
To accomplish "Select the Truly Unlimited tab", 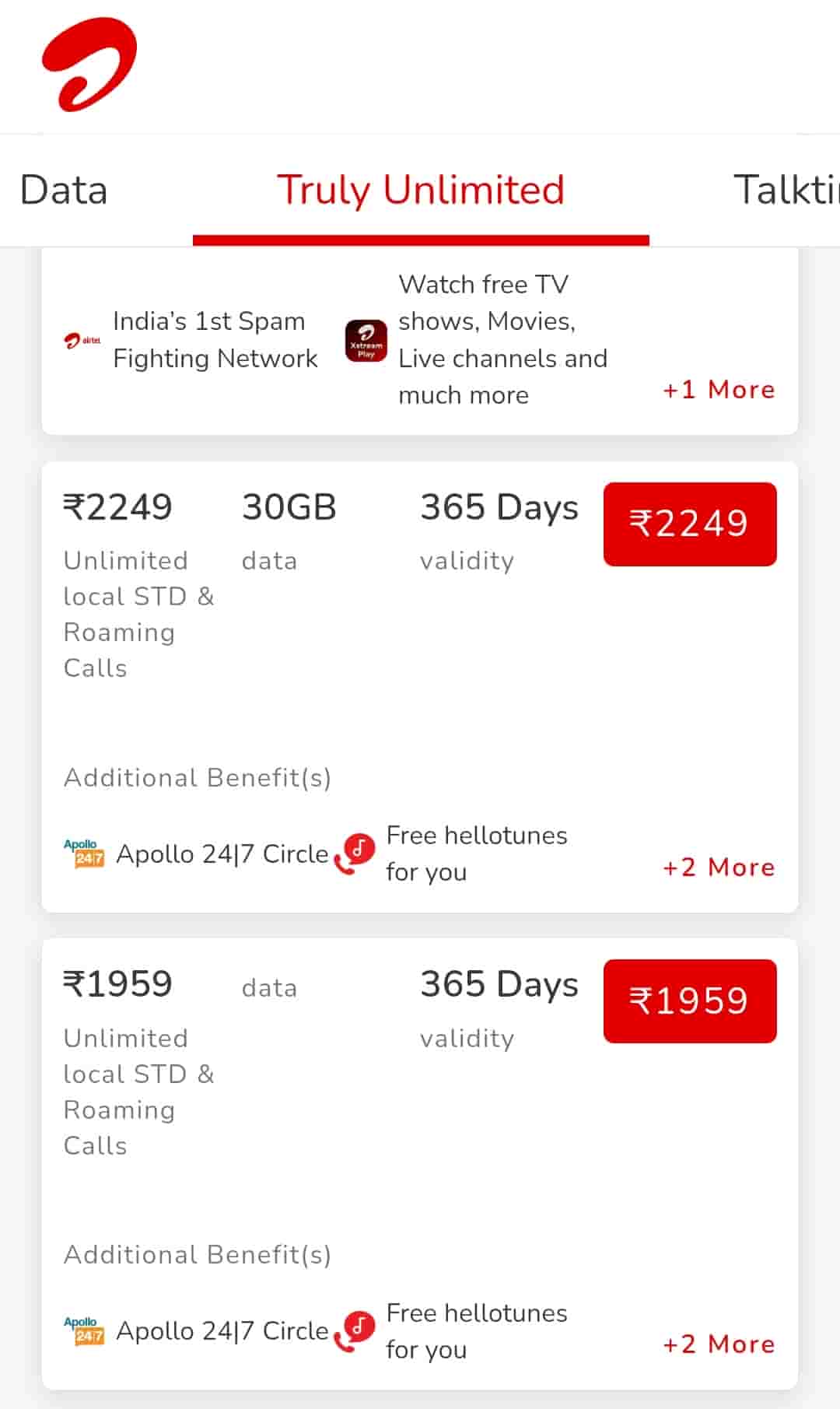I will (421, 191).
